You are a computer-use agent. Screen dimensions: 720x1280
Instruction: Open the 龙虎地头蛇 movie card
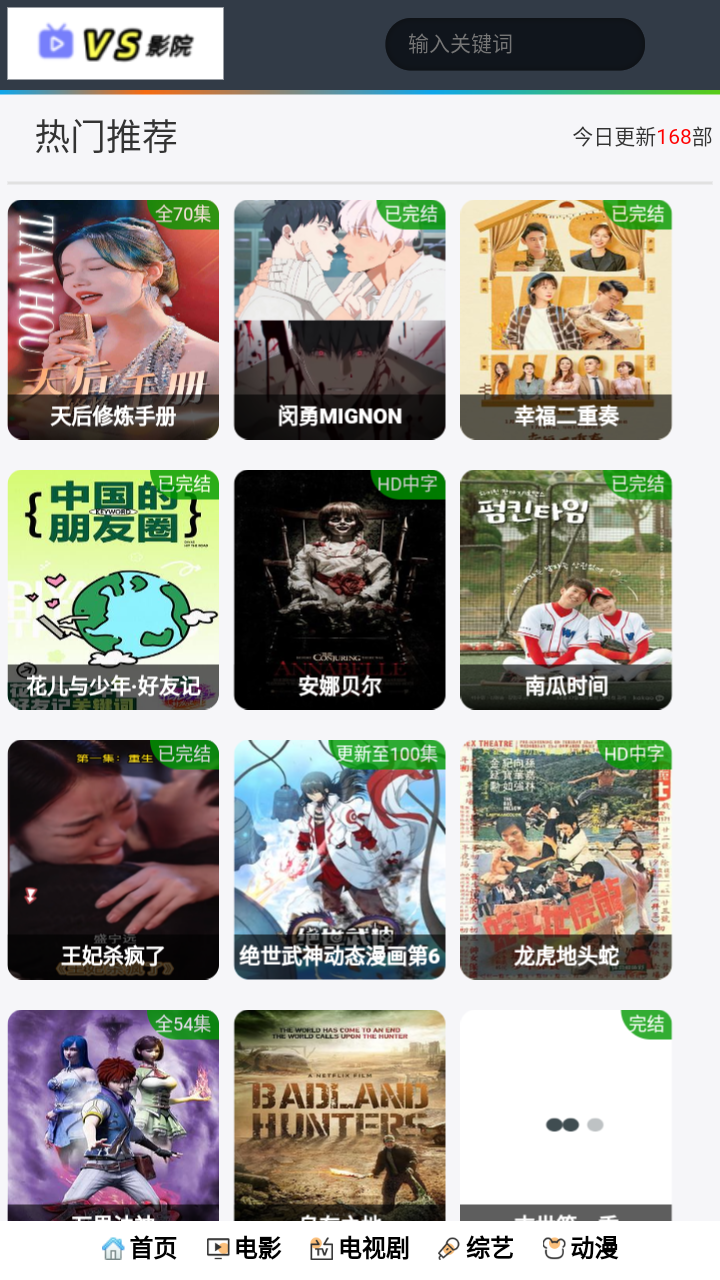[565, 860]
